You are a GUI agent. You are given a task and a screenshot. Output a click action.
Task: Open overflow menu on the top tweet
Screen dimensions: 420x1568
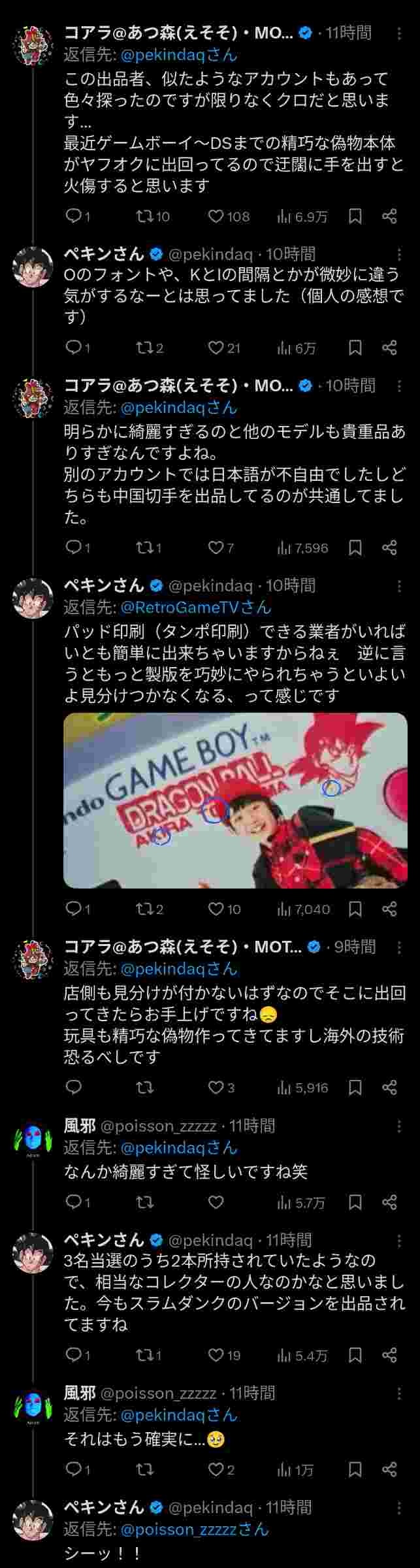click(x=399, y=33)
